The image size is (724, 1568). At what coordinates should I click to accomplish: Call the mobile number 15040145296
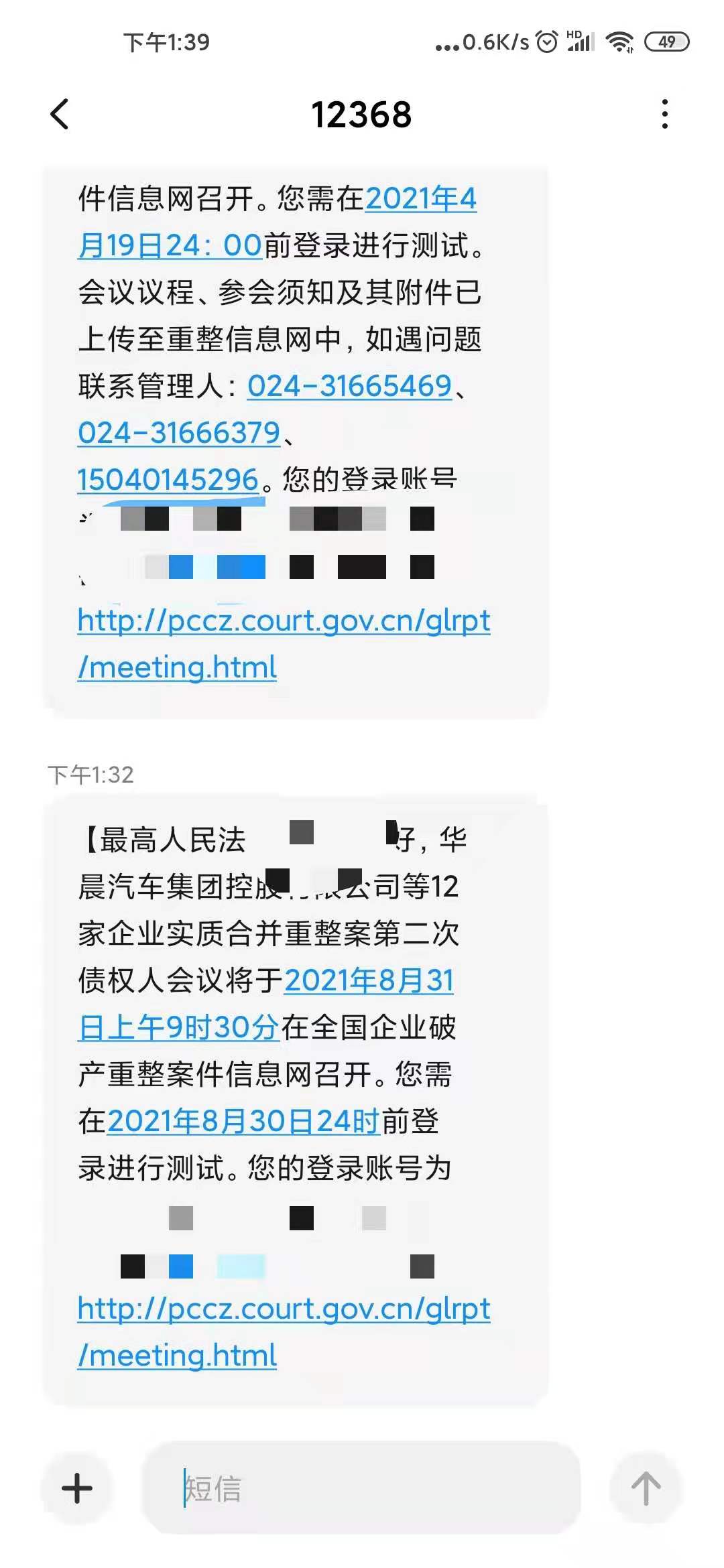pos(168,480)
